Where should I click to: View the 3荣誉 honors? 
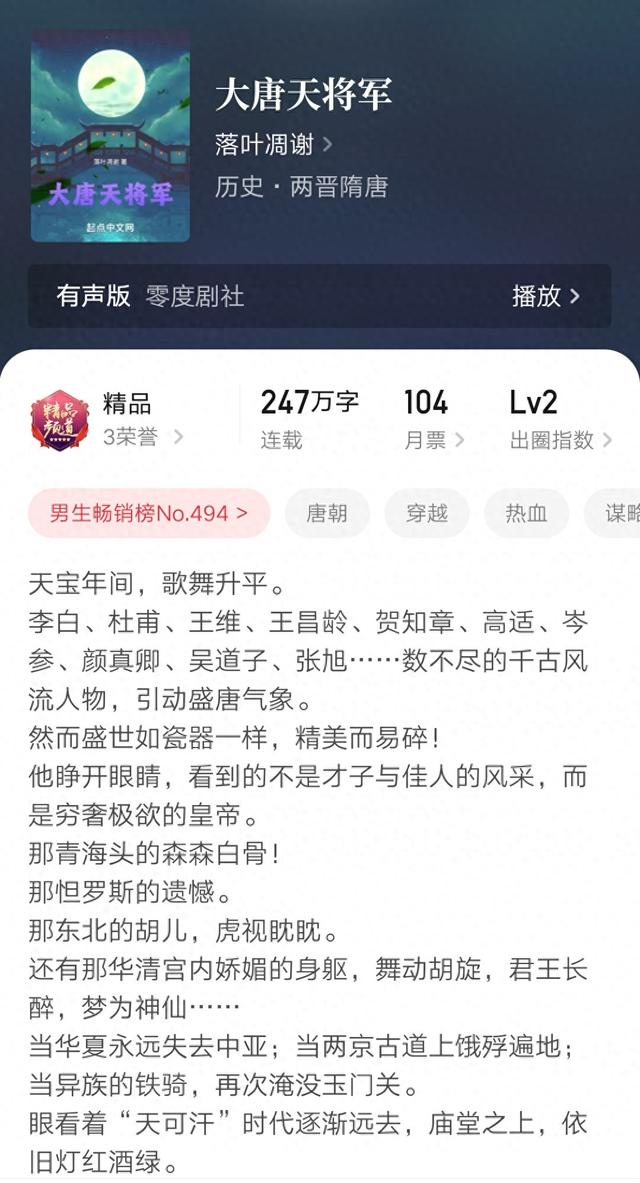[x=143, y=437]
